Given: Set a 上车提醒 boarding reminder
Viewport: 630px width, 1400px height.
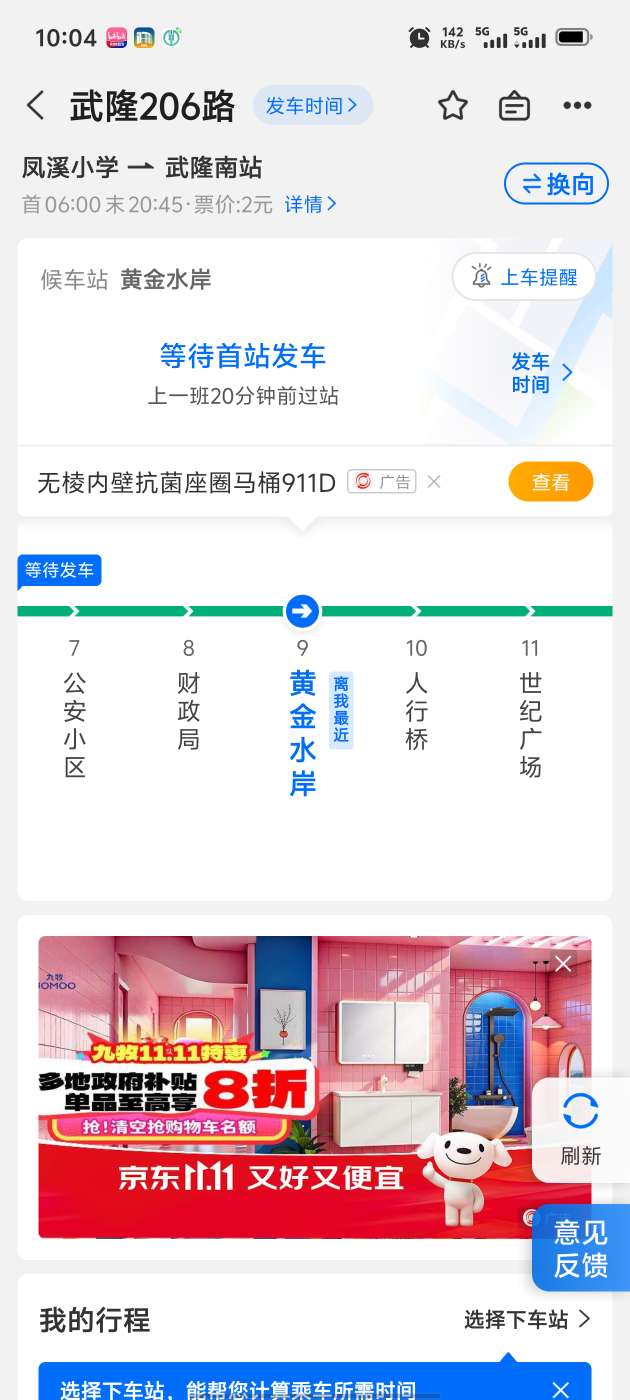Looking at the screenshot, I should (x=524, y=278).
